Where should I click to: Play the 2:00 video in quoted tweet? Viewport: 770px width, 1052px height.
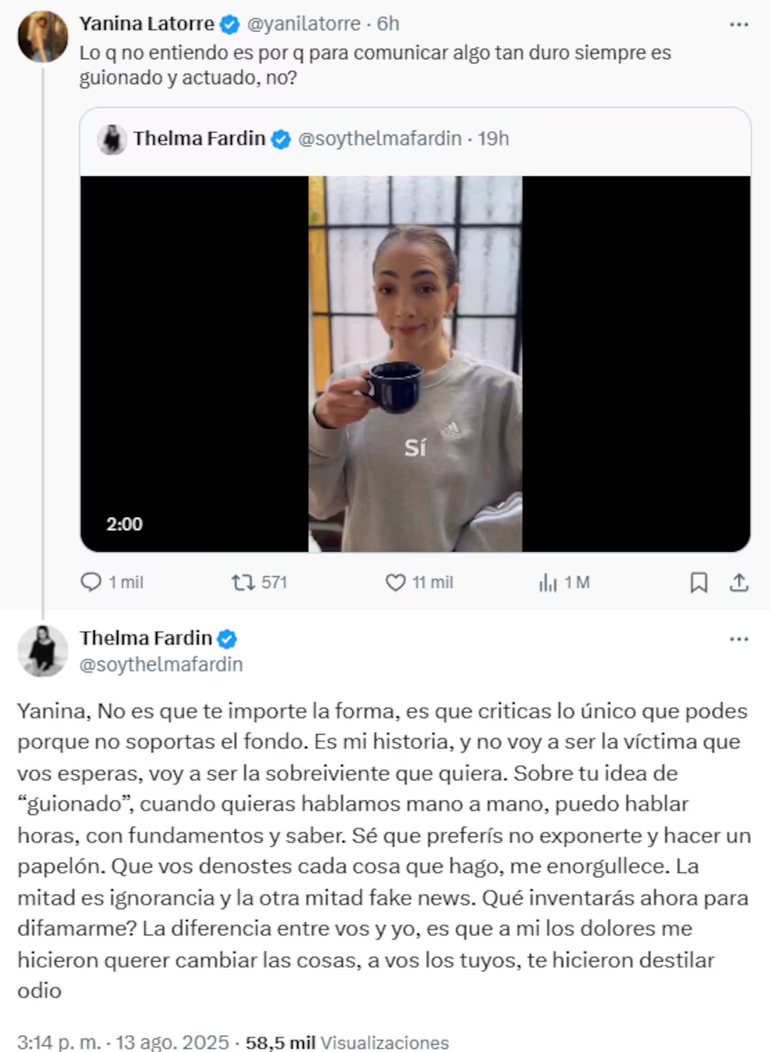coord(415,363)
